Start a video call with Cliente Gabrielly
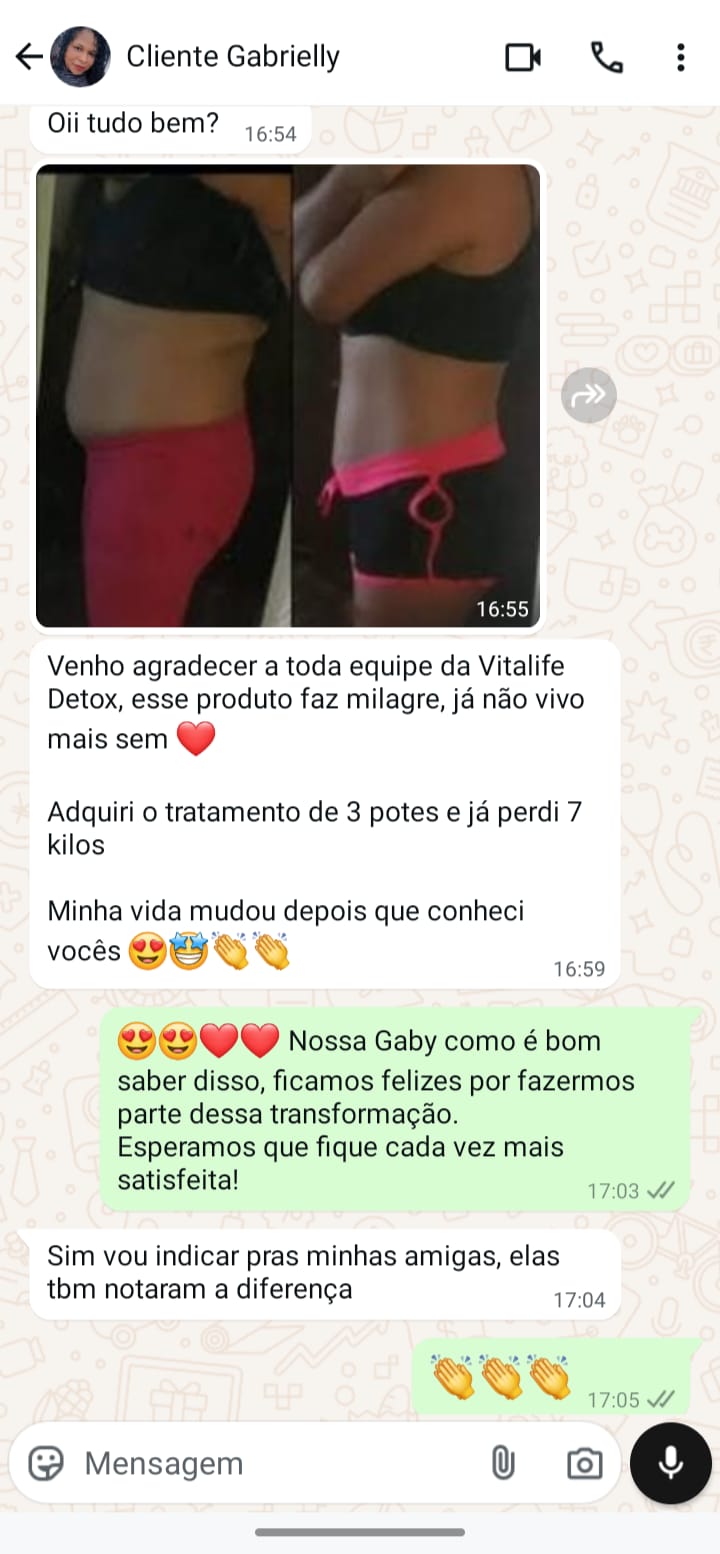This screenshot has width=720, height=1554. (524, 57)
